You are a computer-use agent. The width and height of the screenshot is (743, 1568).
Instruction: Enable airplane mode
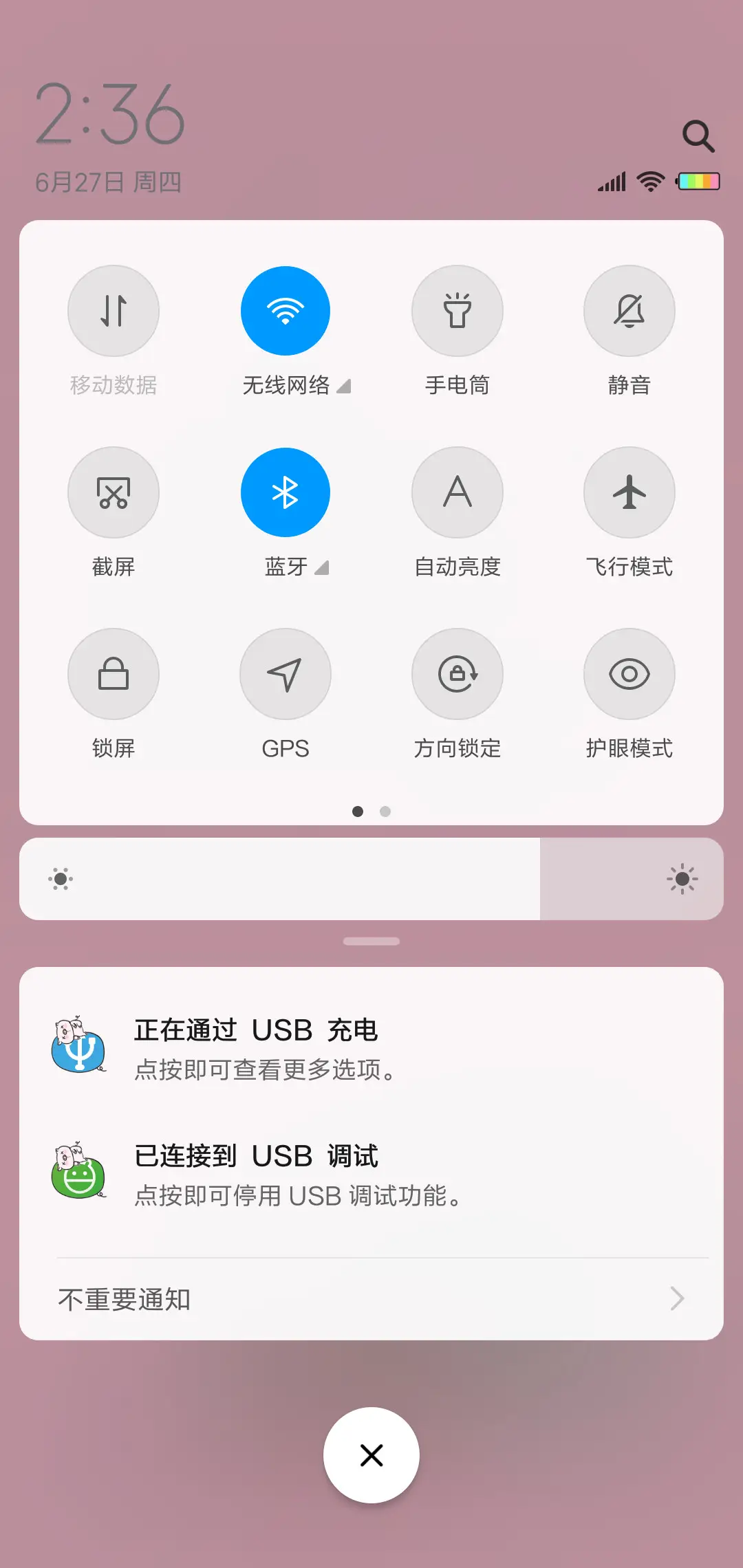pos(629,492)
